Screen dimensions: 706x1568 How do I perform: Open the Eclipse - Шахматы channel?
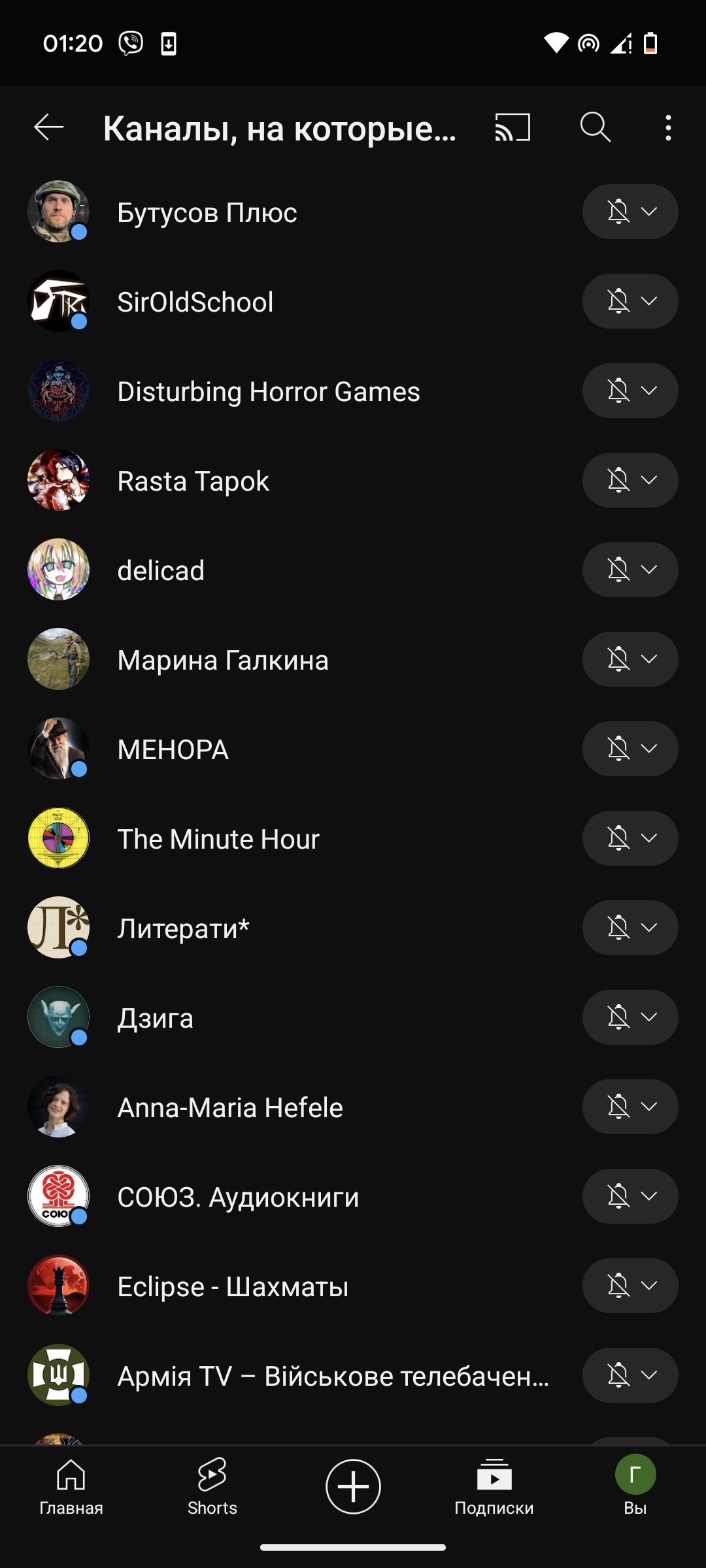(232, 1286)
